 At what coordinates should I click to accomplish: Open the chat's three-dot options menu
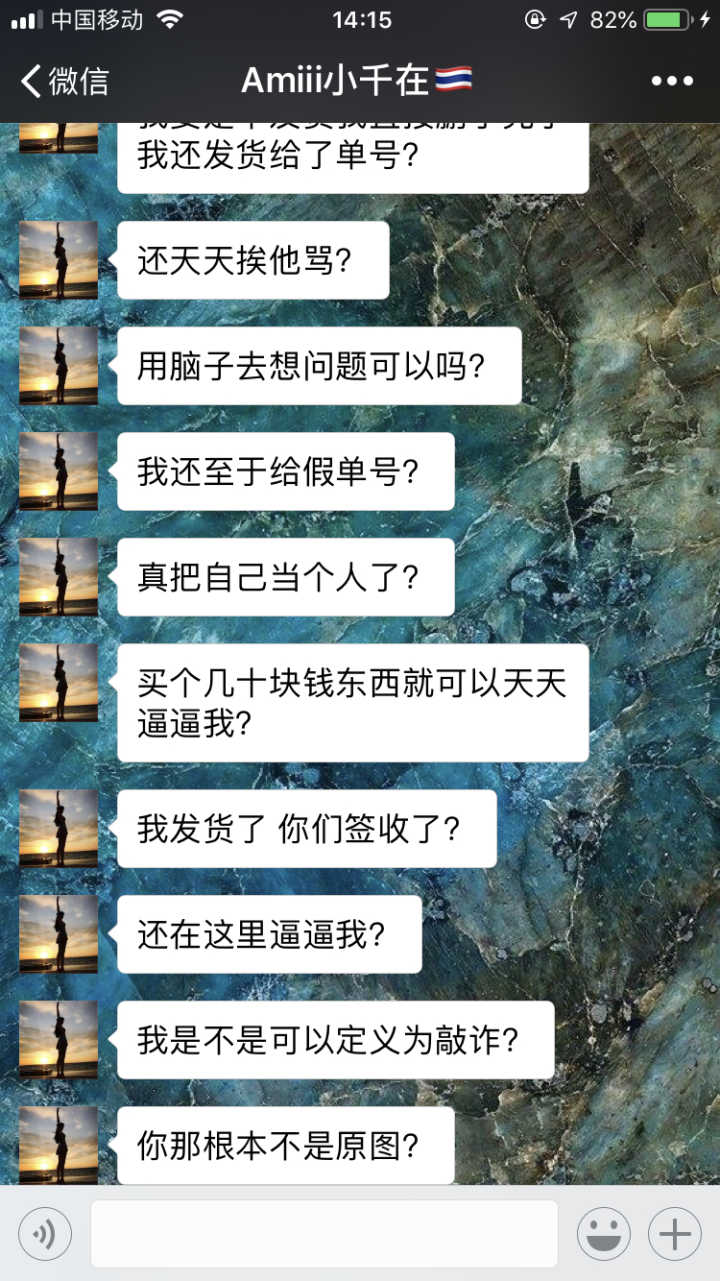671,81
